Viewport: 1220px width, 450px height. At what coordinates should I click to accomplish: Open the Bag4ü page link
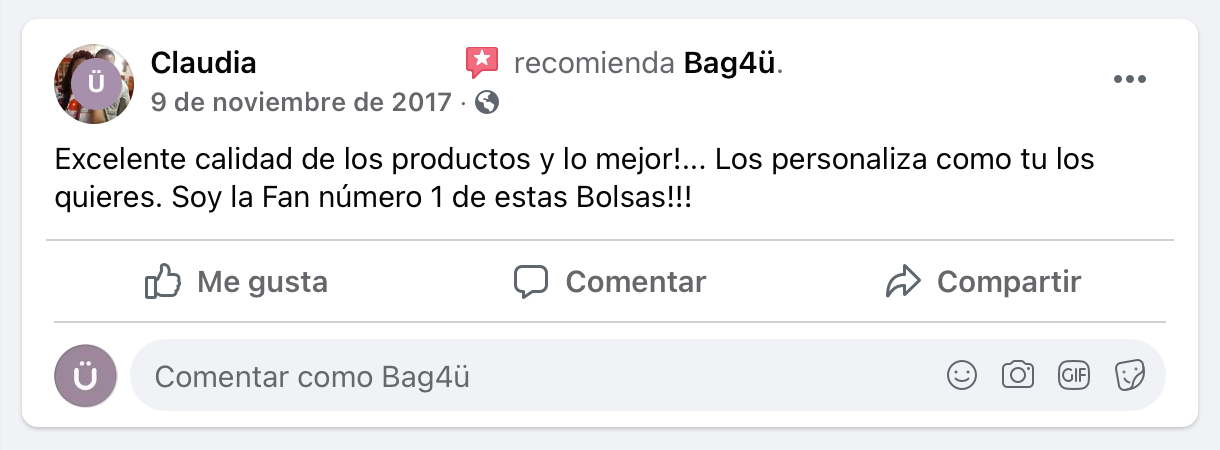tap(730, 64)
